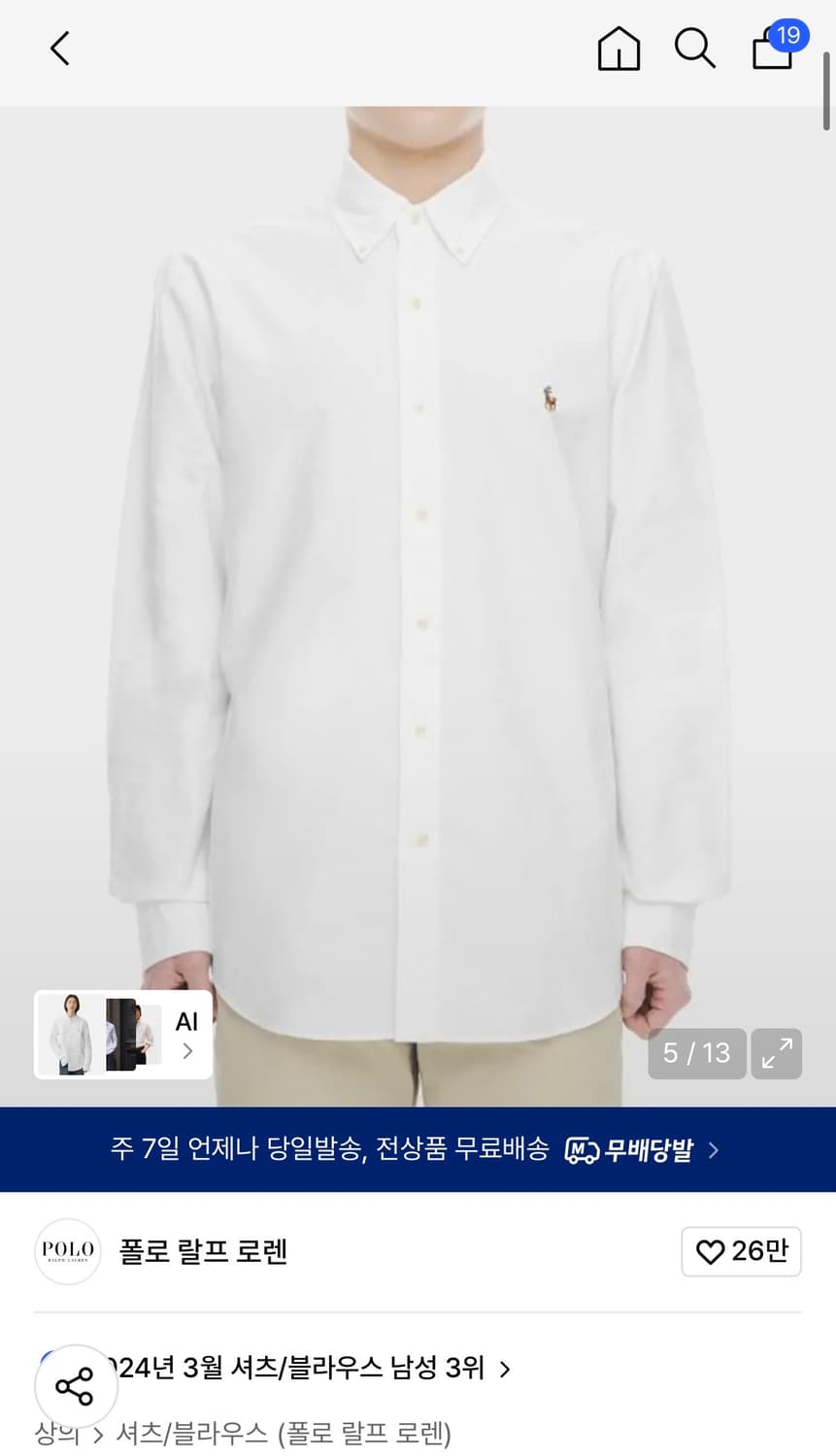The height and width of the screenshot is (1456, 836).
Task: Open the 폴로 랄프 로렌 brand page
Action: [203, 1251]
